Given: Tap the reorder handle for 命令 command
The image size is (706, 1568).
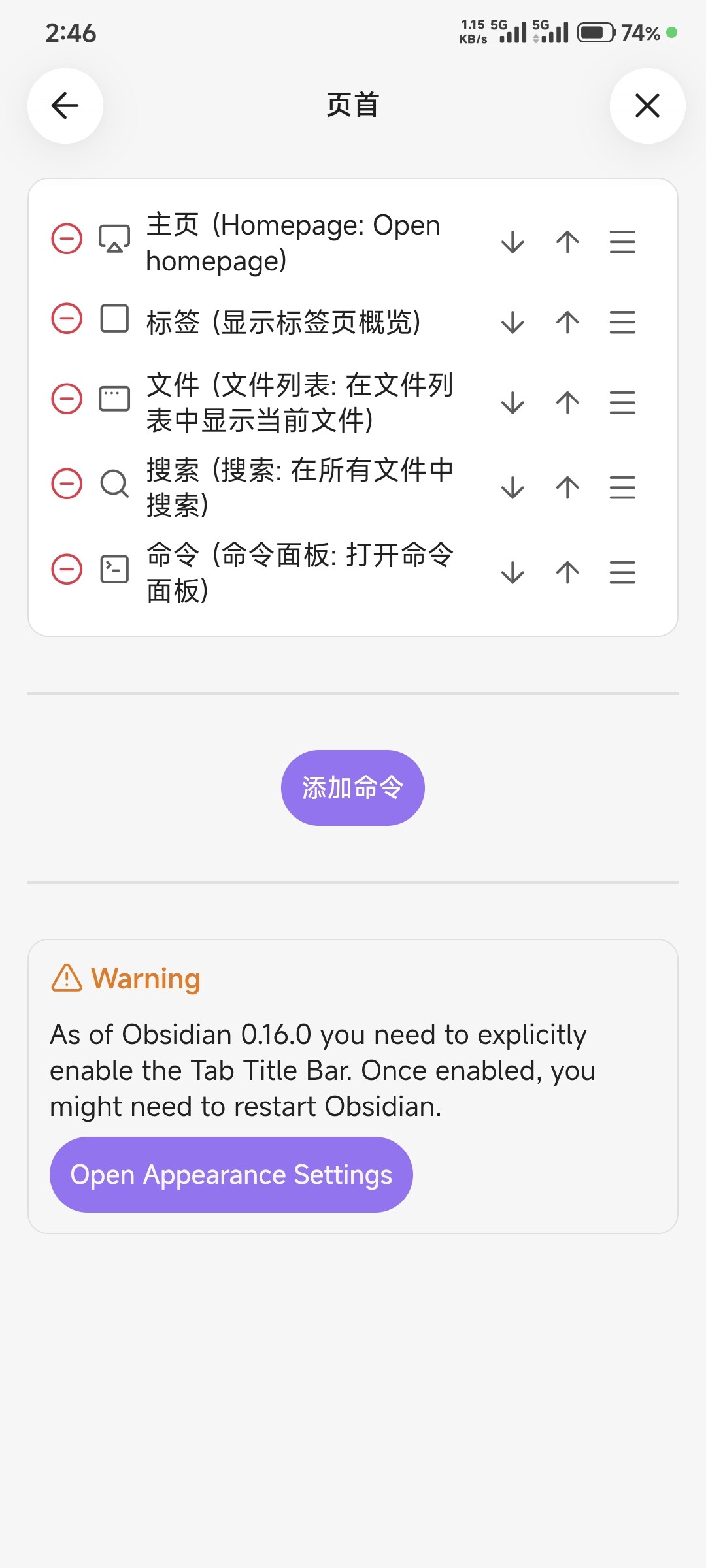Looking at the screenshot, I should [x=622, y=572].
